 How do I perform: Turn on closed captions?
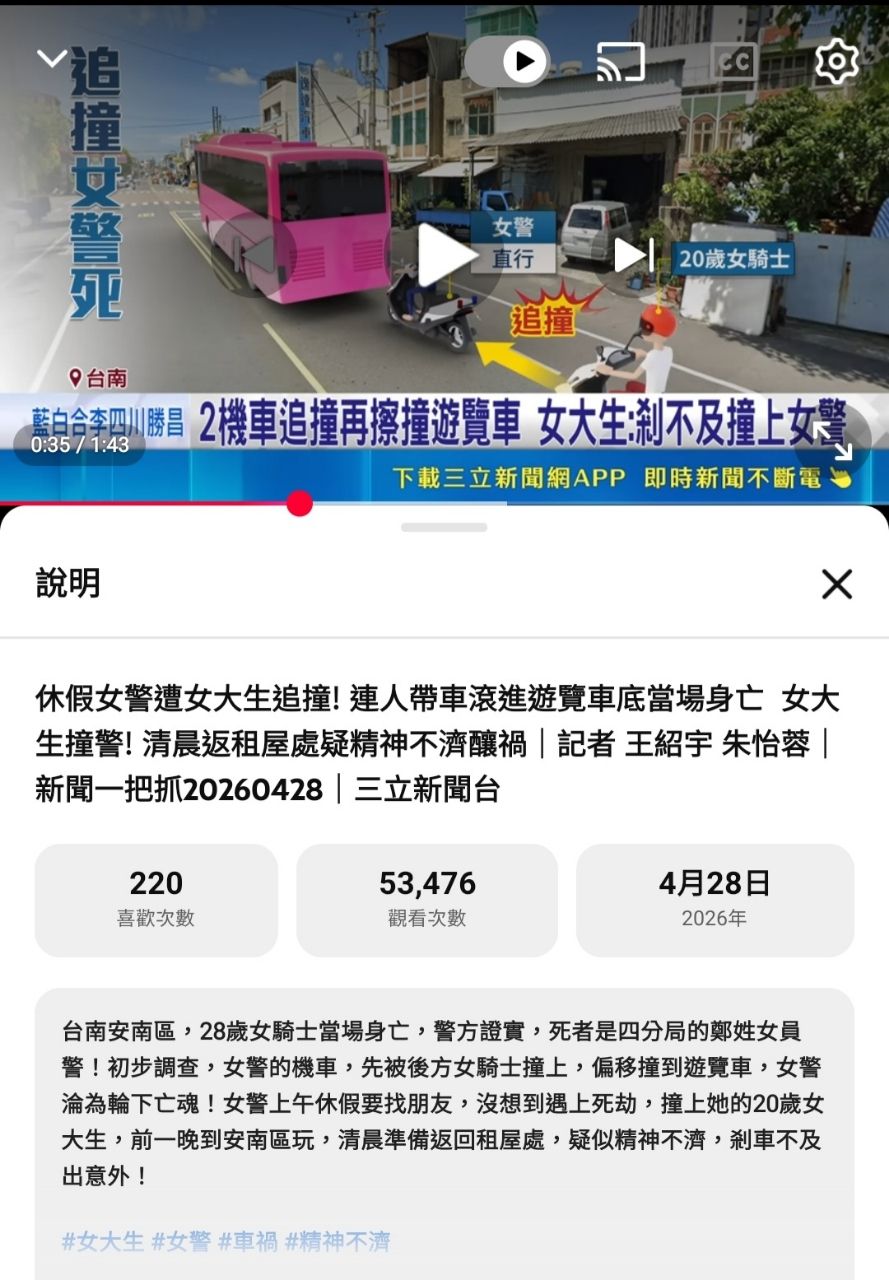tap(733, 63)
